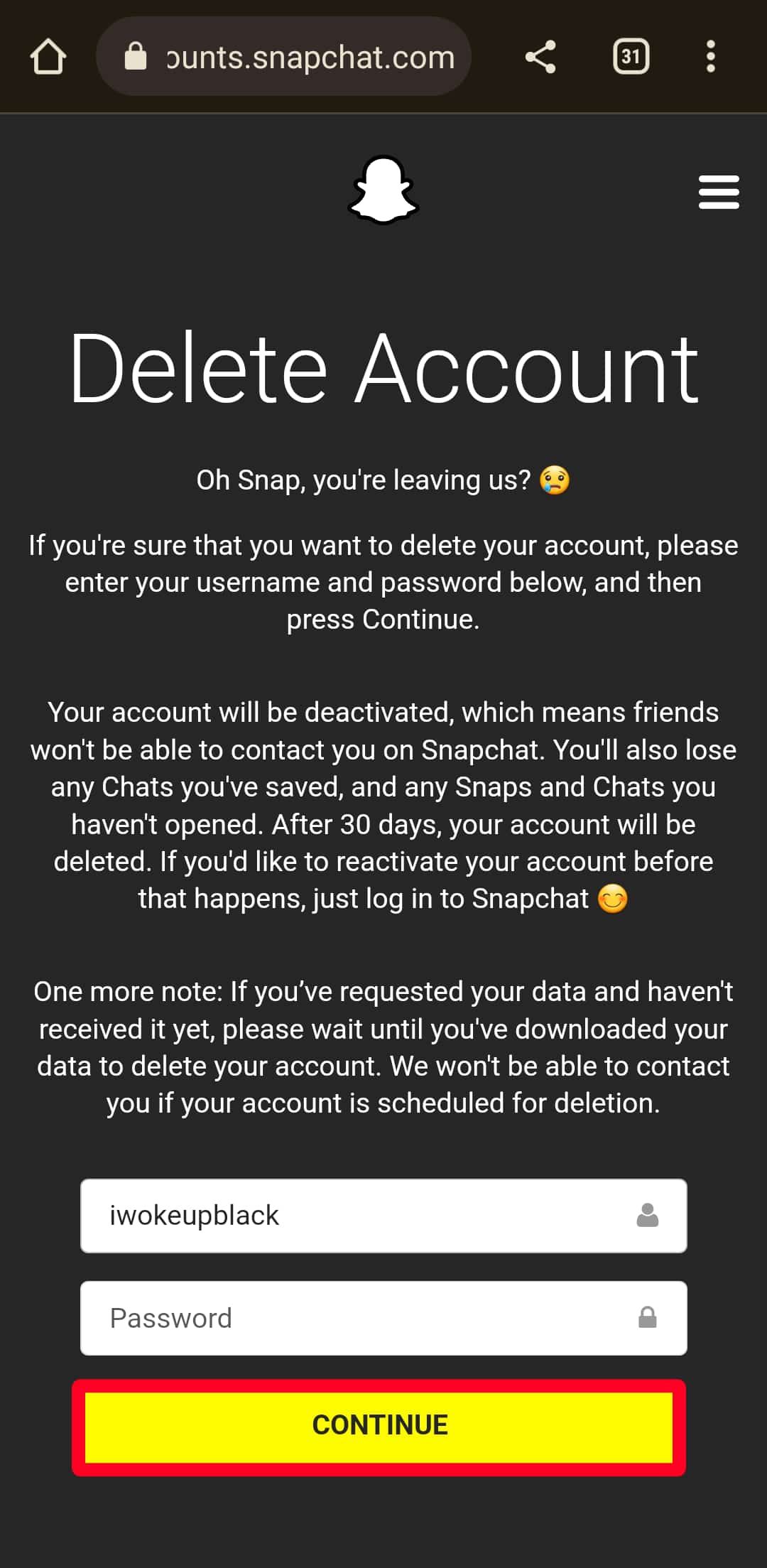This screenshot has width=767, height=1568.
Task: Open the hamburger menu on the Snapchat page
Action: (719, 193)
